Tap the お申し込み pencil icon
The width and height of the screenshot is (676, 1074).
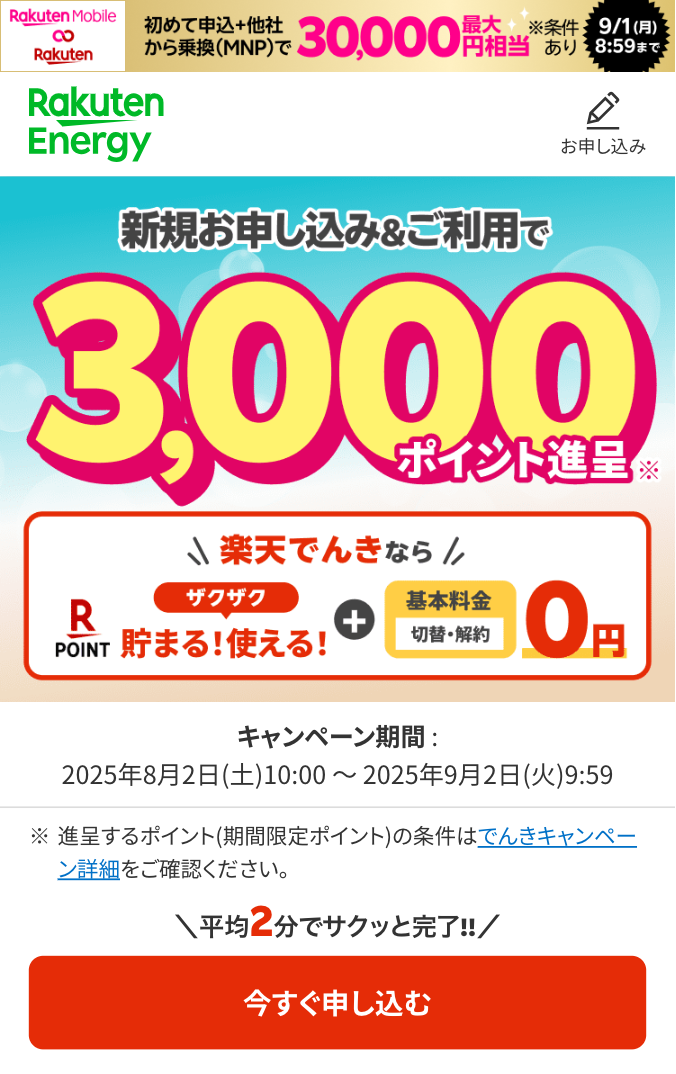602,112
